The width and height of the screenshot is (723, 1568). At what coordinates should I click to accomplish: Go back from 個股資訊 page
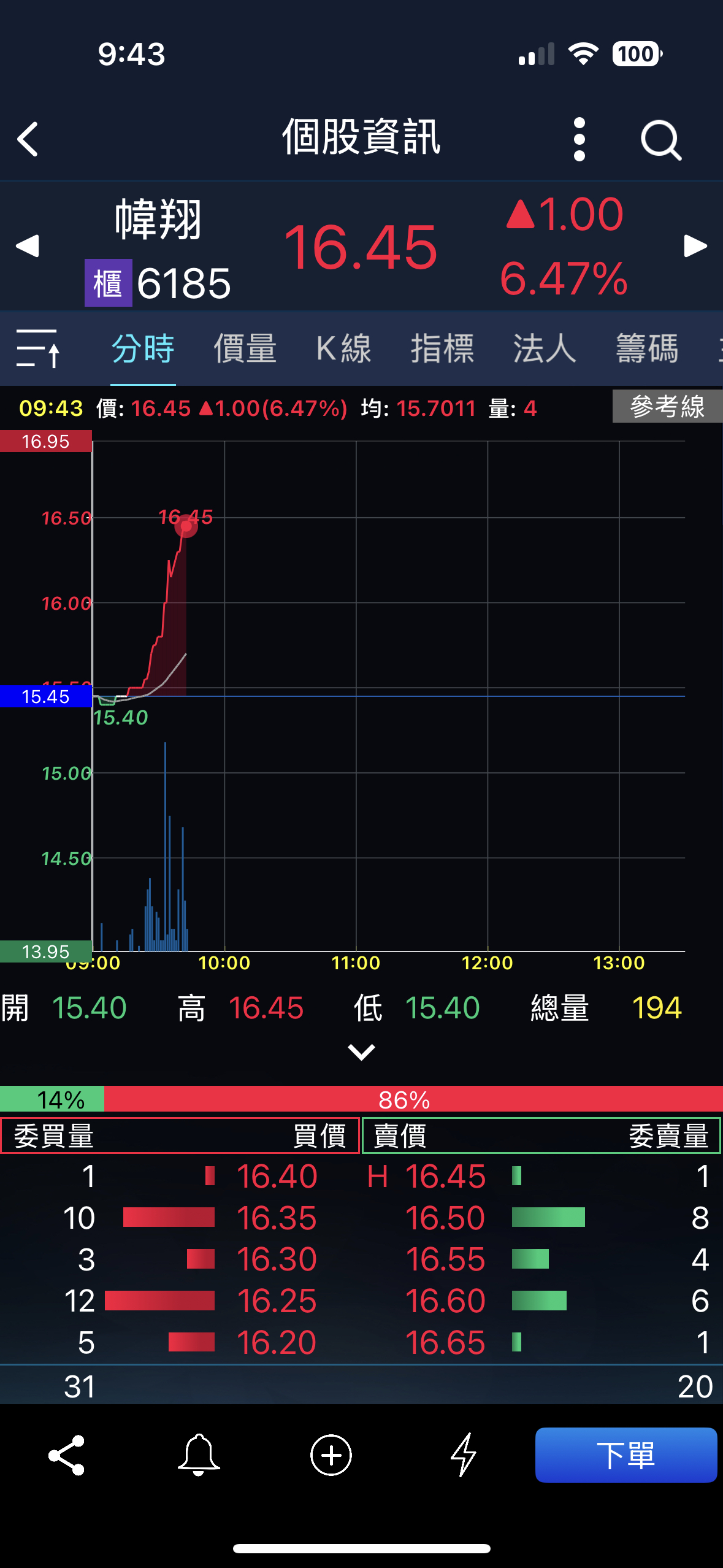[x=28, y=139]
